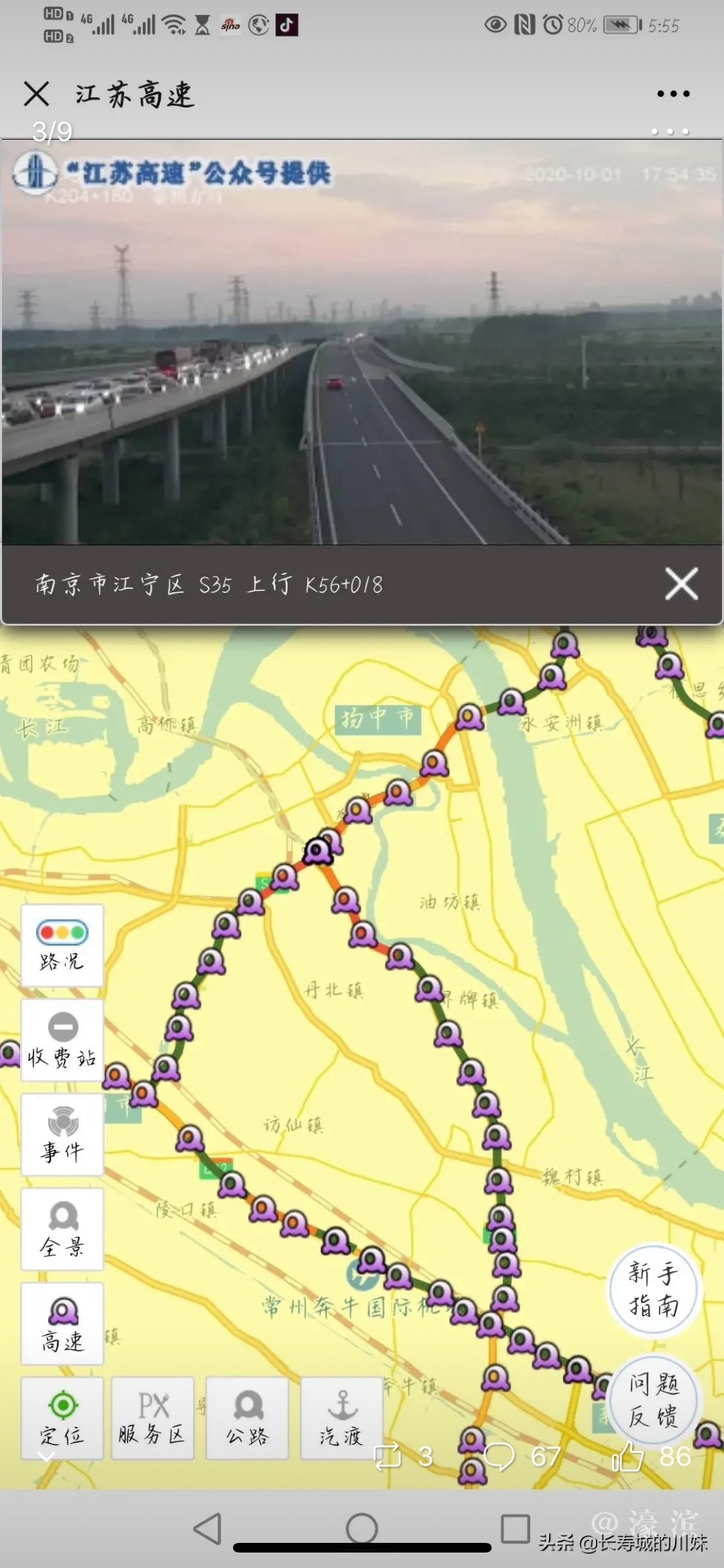Tap the system home button

click(362, 1528)
